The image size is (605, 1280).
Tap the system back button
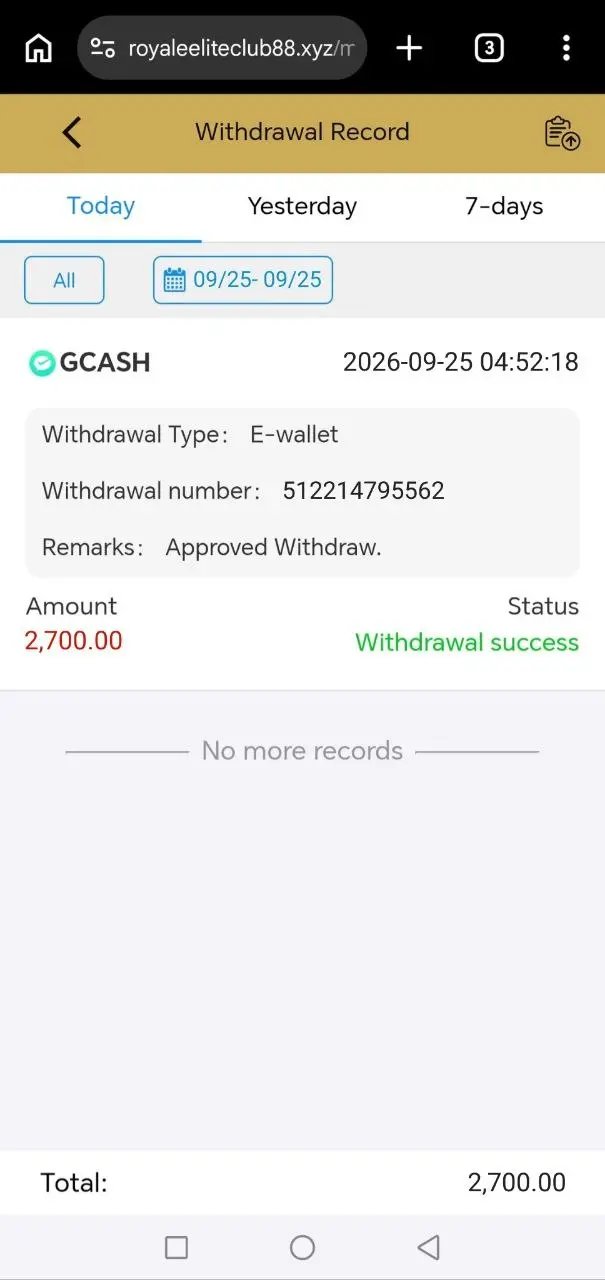click(428, 1247)
